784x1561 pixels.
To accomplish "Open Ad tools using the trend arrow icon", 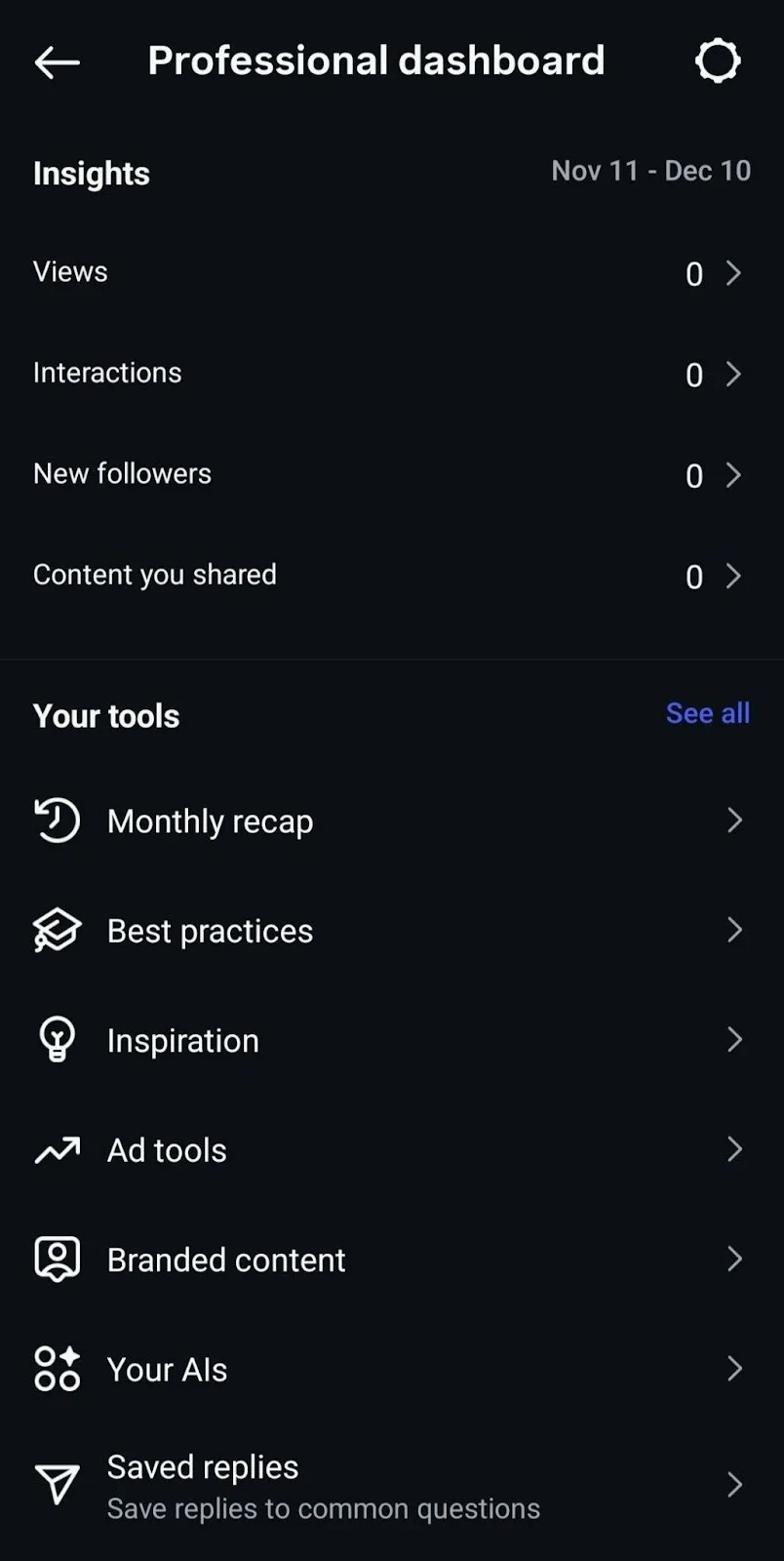I will click(57, 1149).
